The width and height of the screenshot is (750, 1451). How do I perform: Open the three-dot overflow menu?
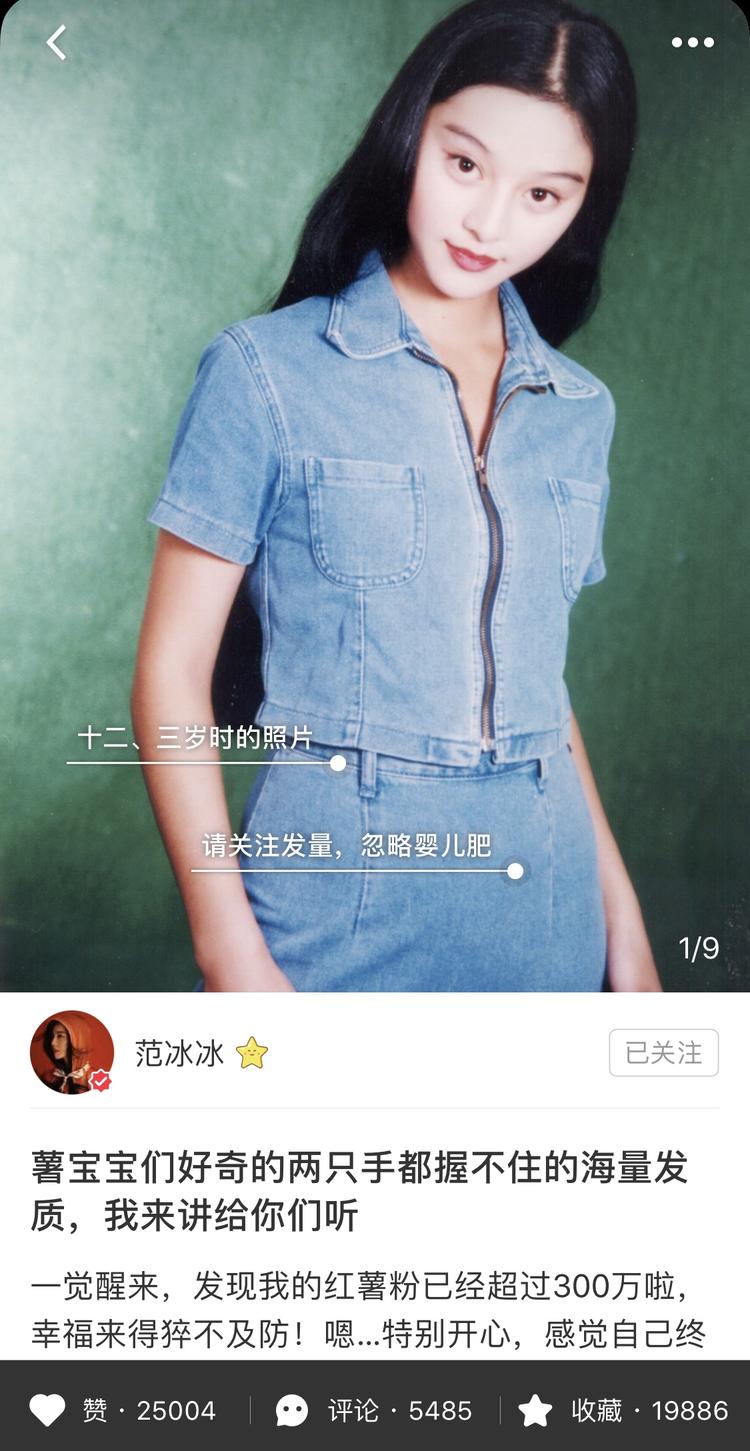[692, 42]
